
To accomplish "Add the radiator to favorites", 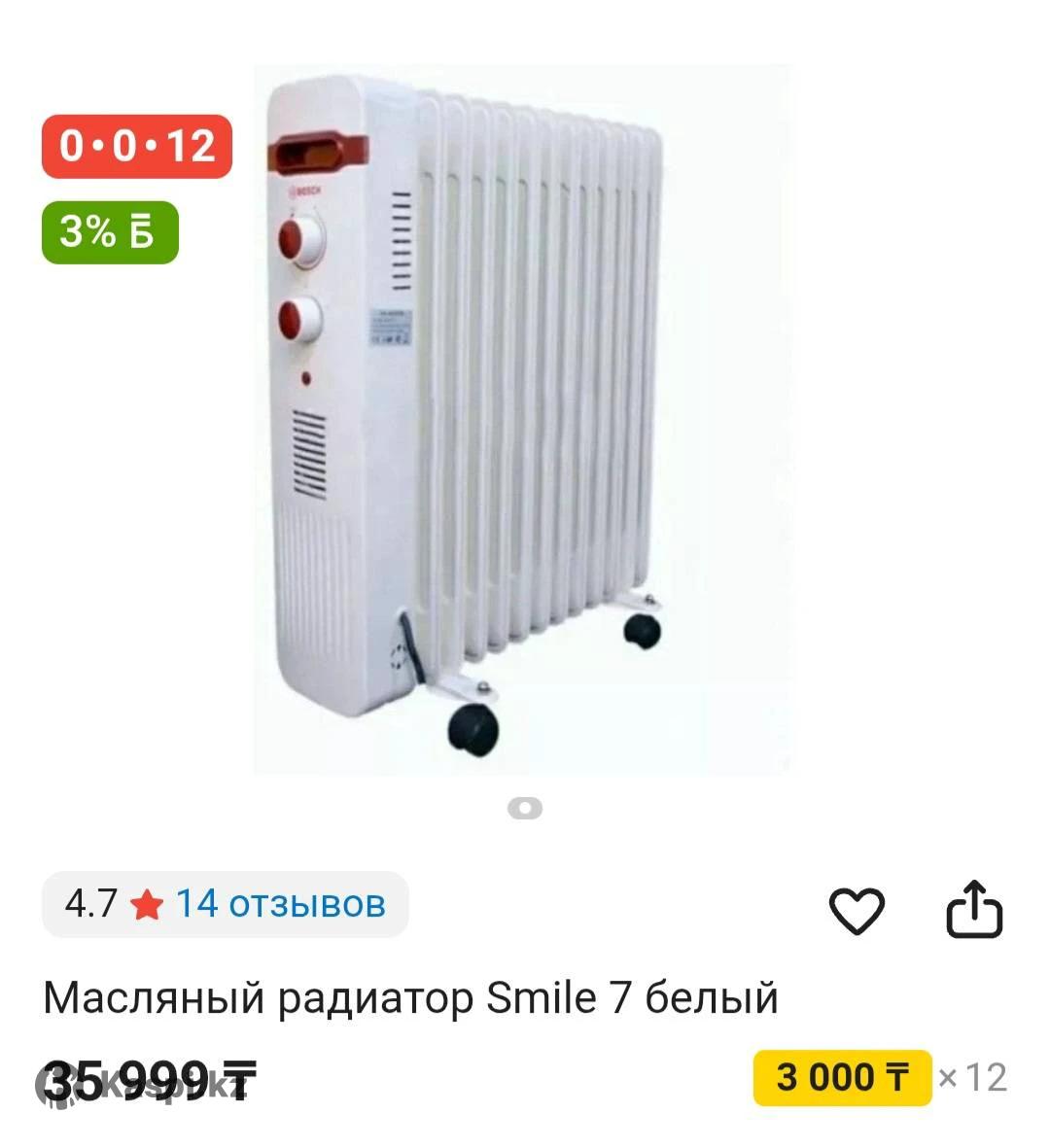I will tap(857, 911).
